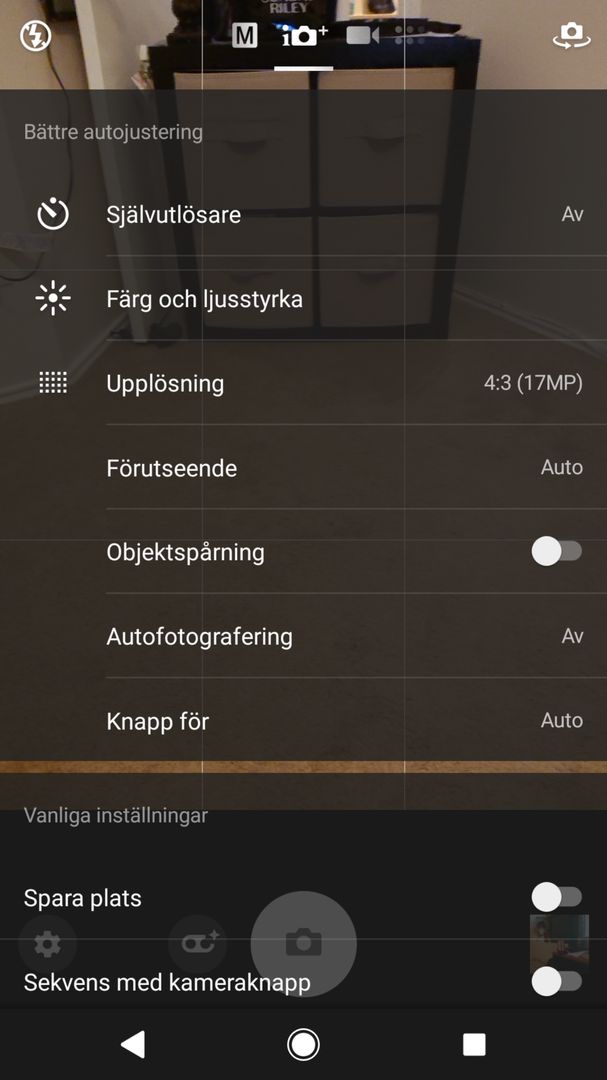Turn on Spara plats
607x1080 pixels.
[557, 897]
